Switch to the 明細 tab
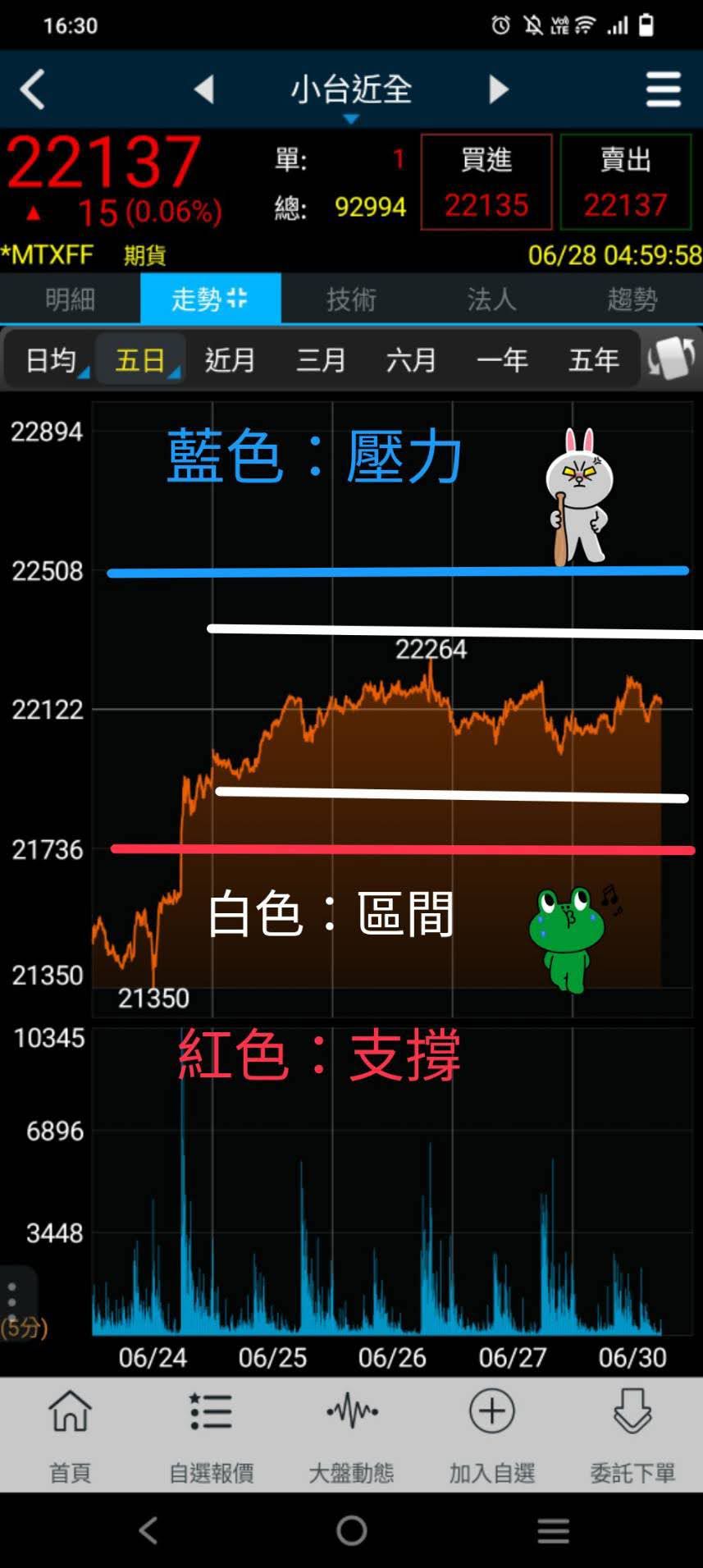Viewport: 703px width, 1568px height. 70,299
